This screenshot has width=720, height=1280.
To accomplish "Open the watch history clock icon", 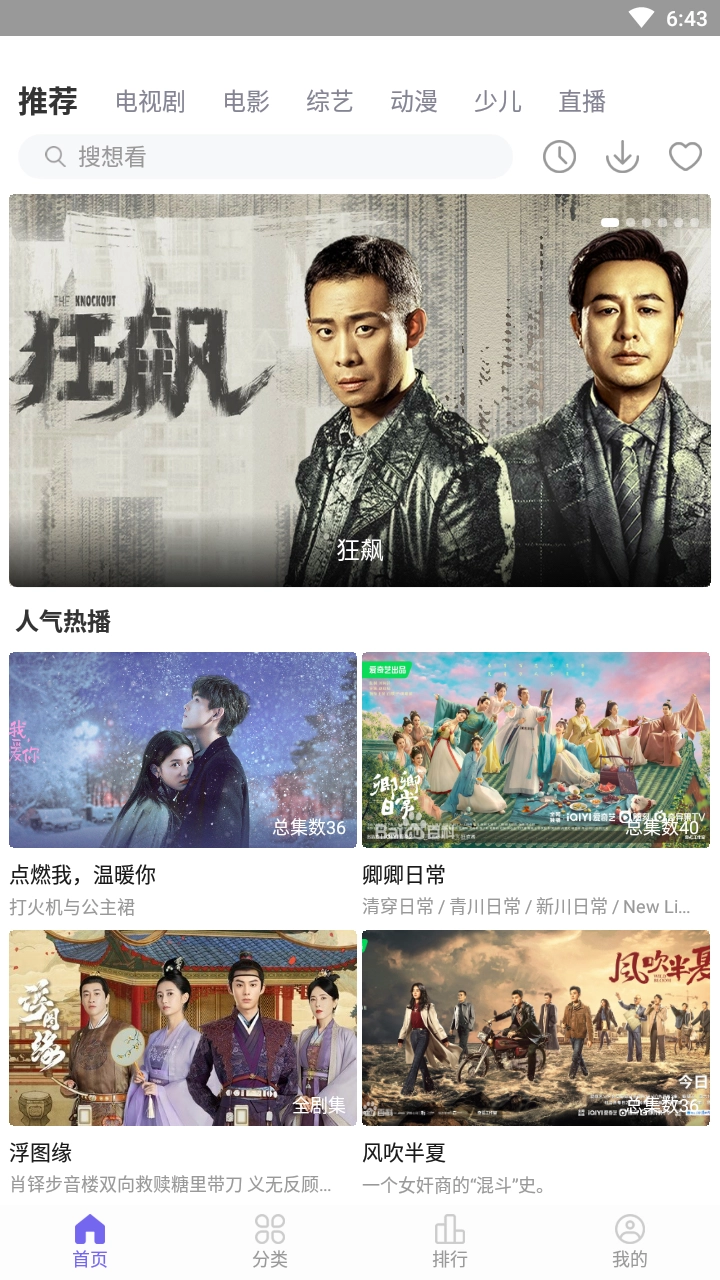I will coord(559,157).
